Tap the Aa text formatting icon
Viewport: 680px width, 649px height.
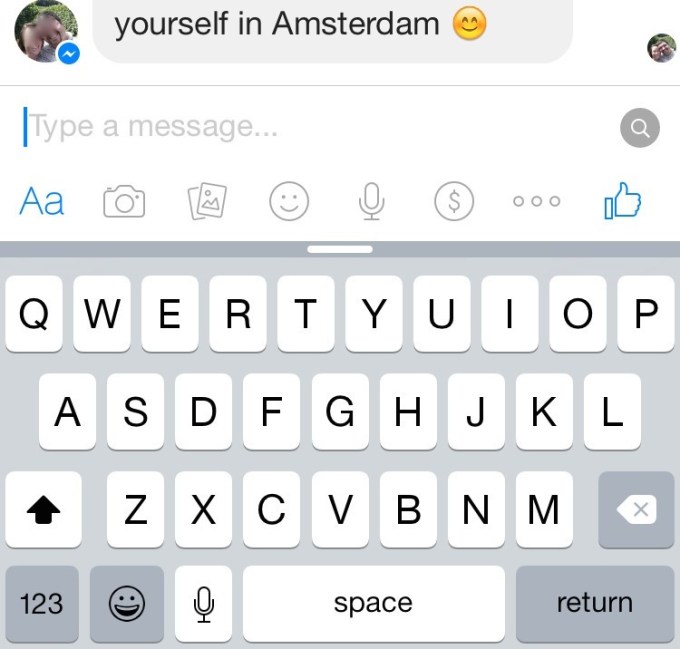click(x=42, y=202)
